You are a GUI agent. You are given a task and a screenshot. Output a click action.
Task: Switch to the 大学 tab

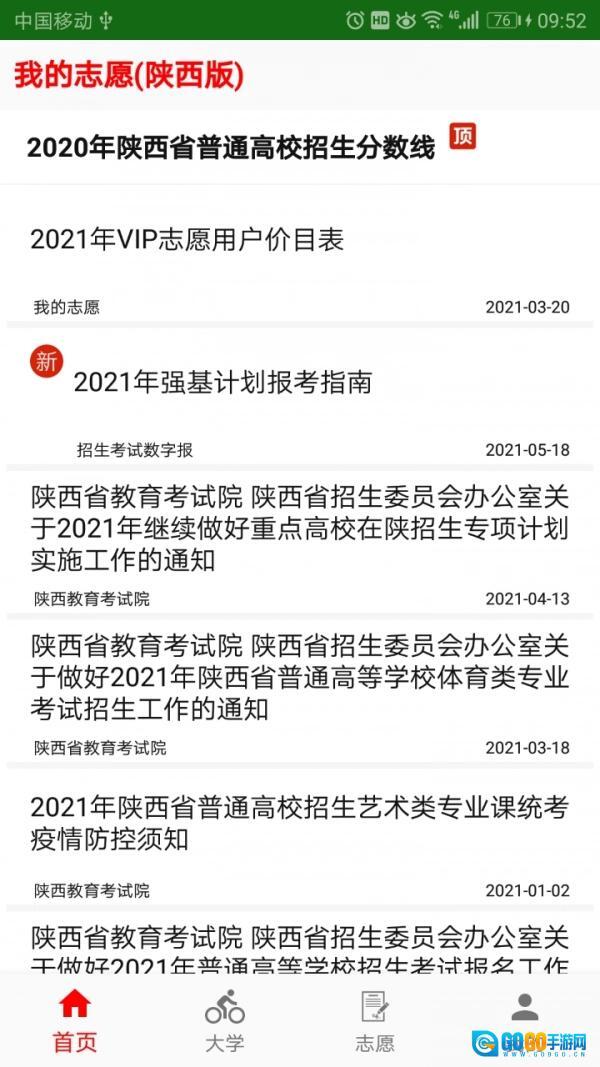point(225,1020)
